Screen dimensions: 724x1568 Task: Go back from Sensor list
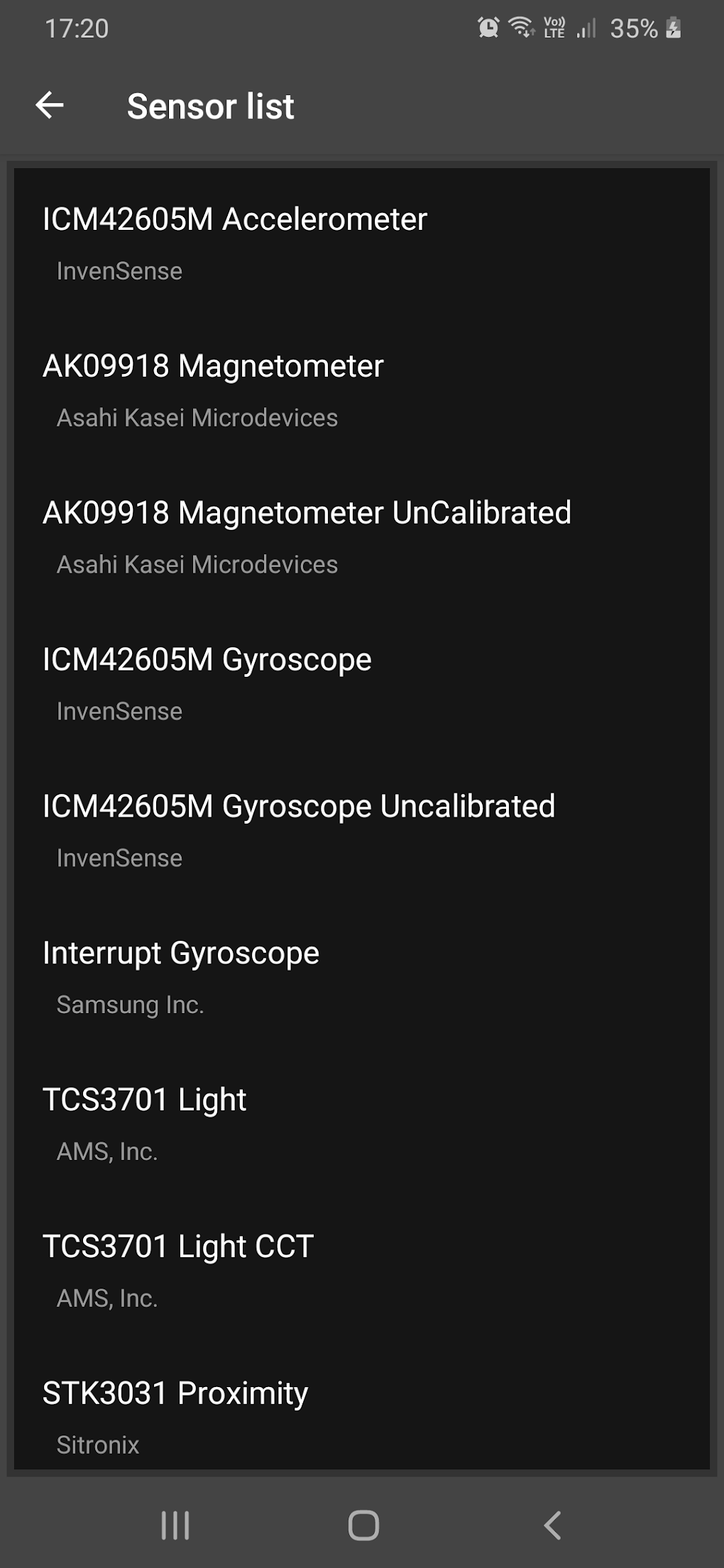coord(50,106)
